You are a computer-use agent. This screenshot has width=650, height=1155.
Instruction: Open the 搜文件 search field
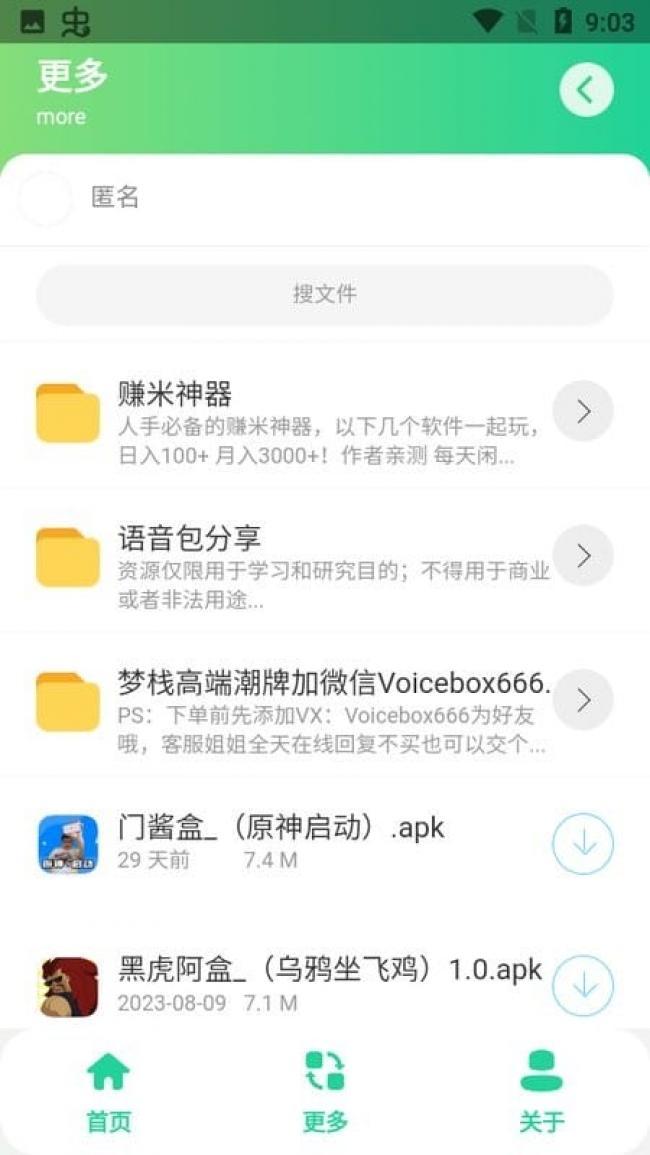325,294
